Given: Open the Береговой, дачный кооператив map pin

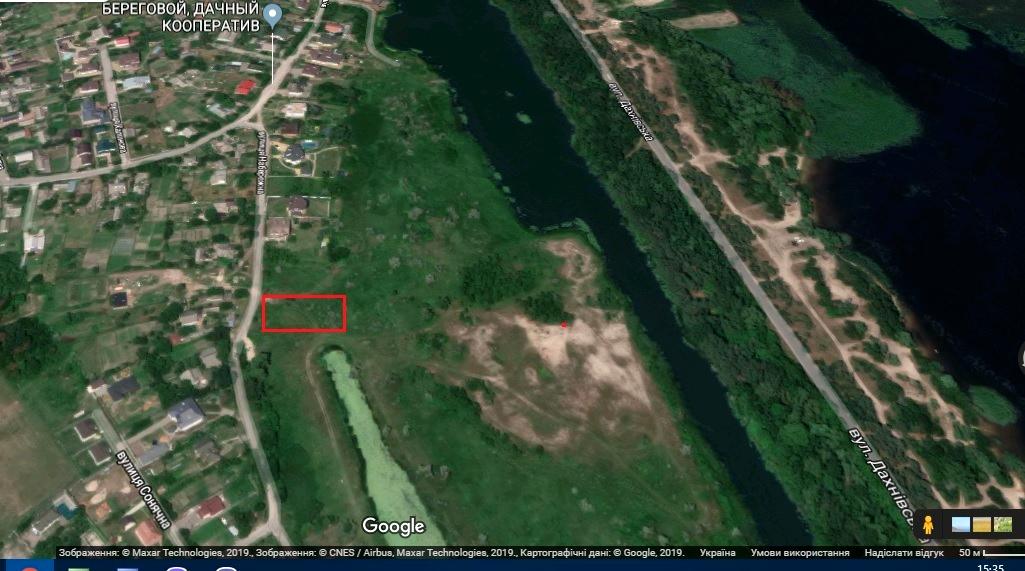Looking at the screenshot, I should point(272,15).
